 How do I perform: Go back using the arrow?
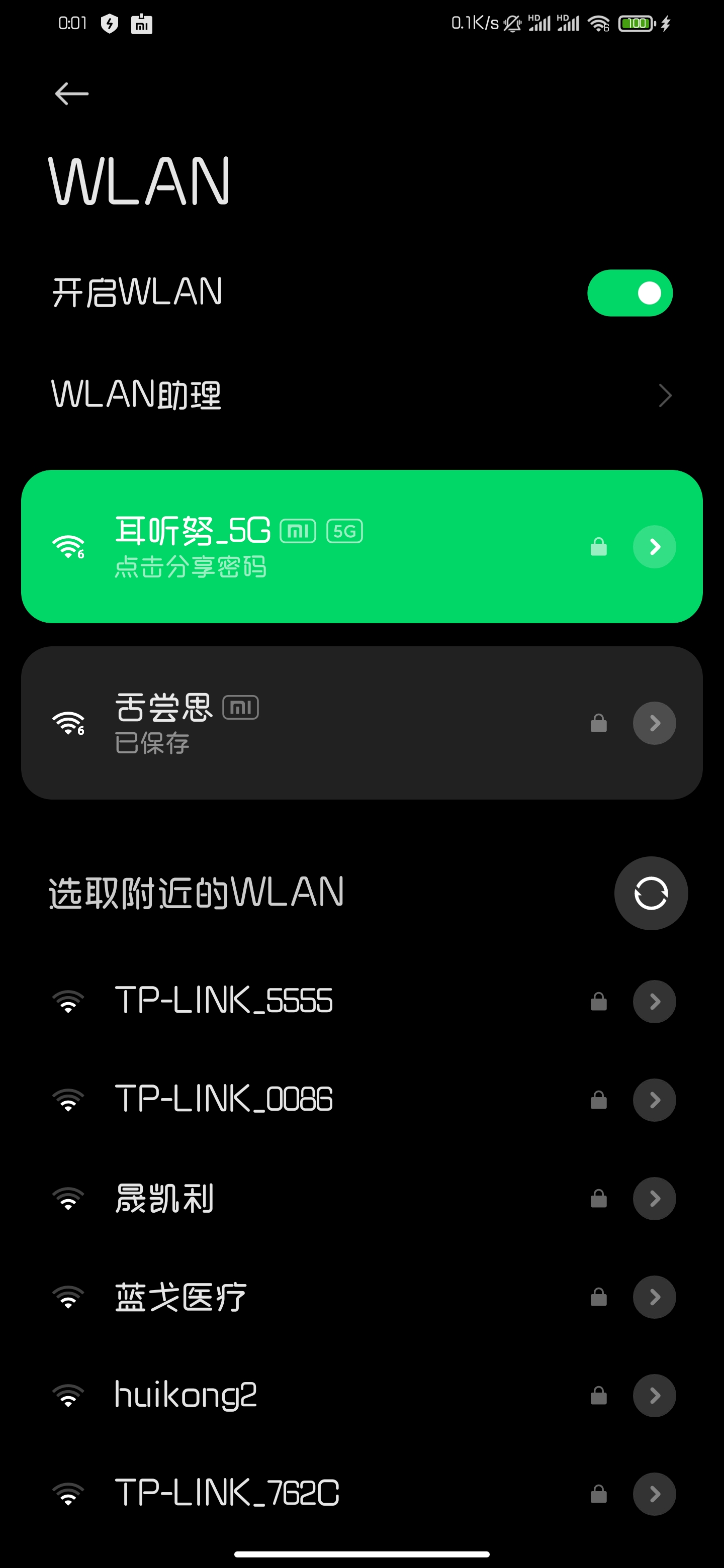pos(72,94)
